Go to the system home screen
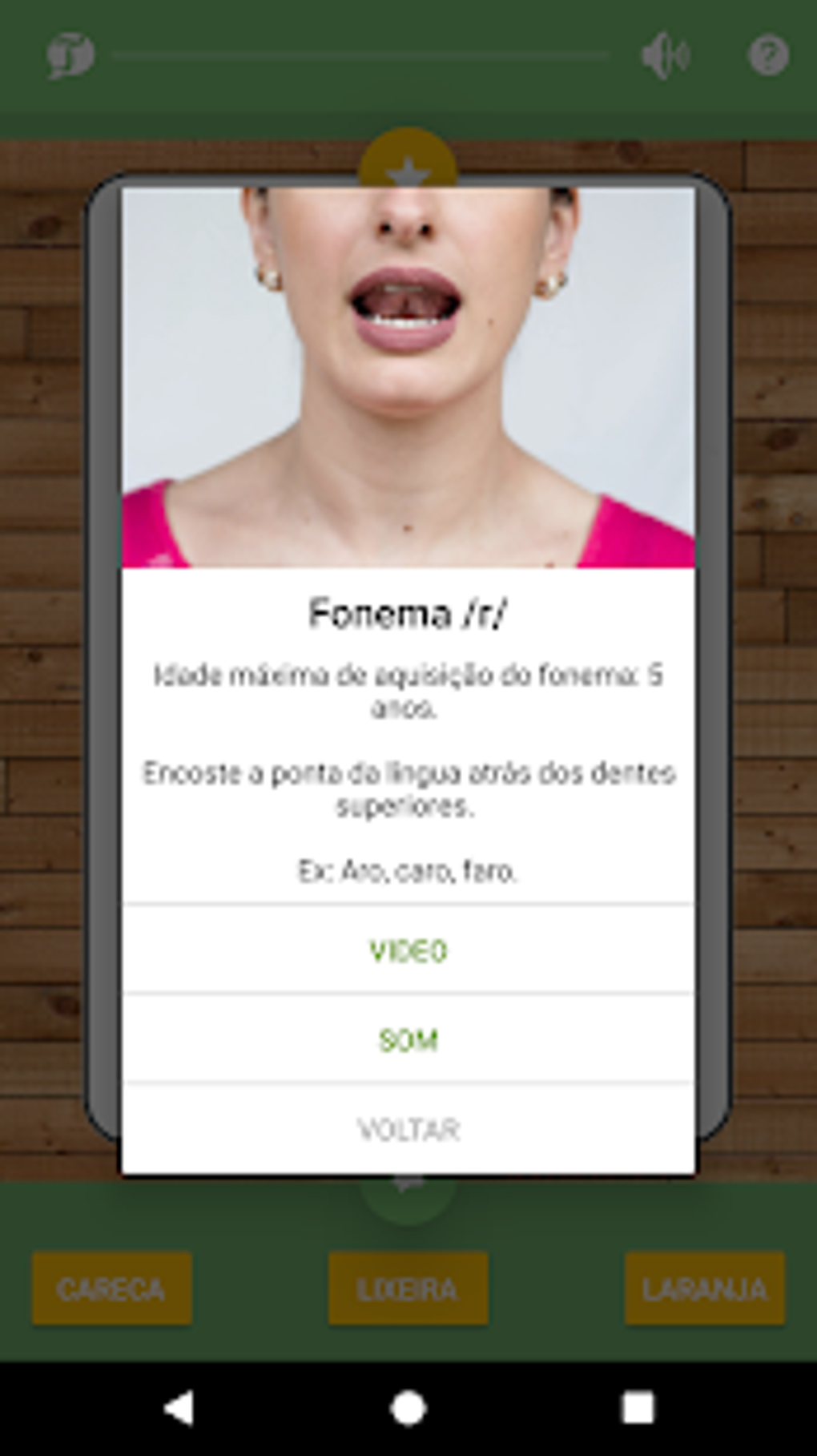Image resolution: width=817 pixels, height=1456 pixels. point(408,1408)
